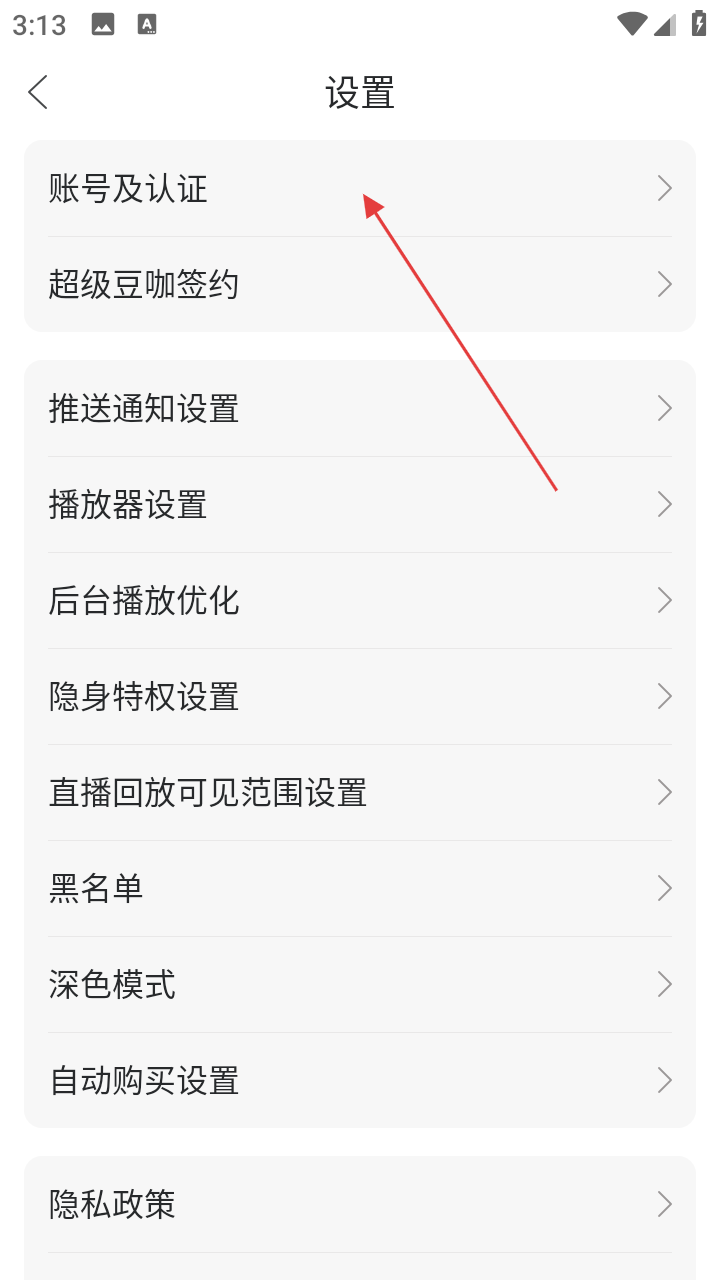Open 直播回放可见范围设置
The width and height of the screenshot is (720, 1280).
pos(359,793)
